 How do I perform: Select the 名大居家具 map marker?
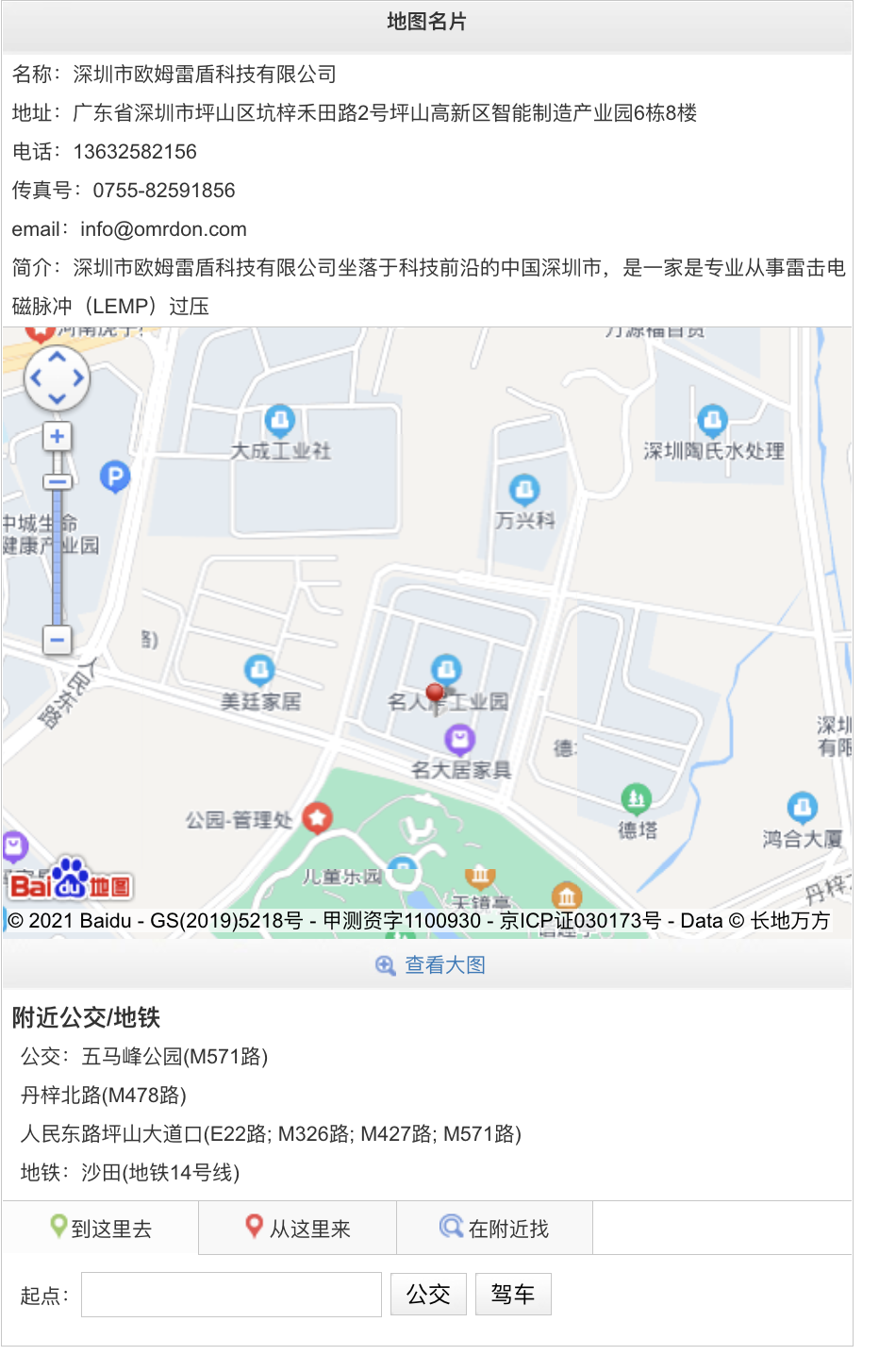pos(459,739)
